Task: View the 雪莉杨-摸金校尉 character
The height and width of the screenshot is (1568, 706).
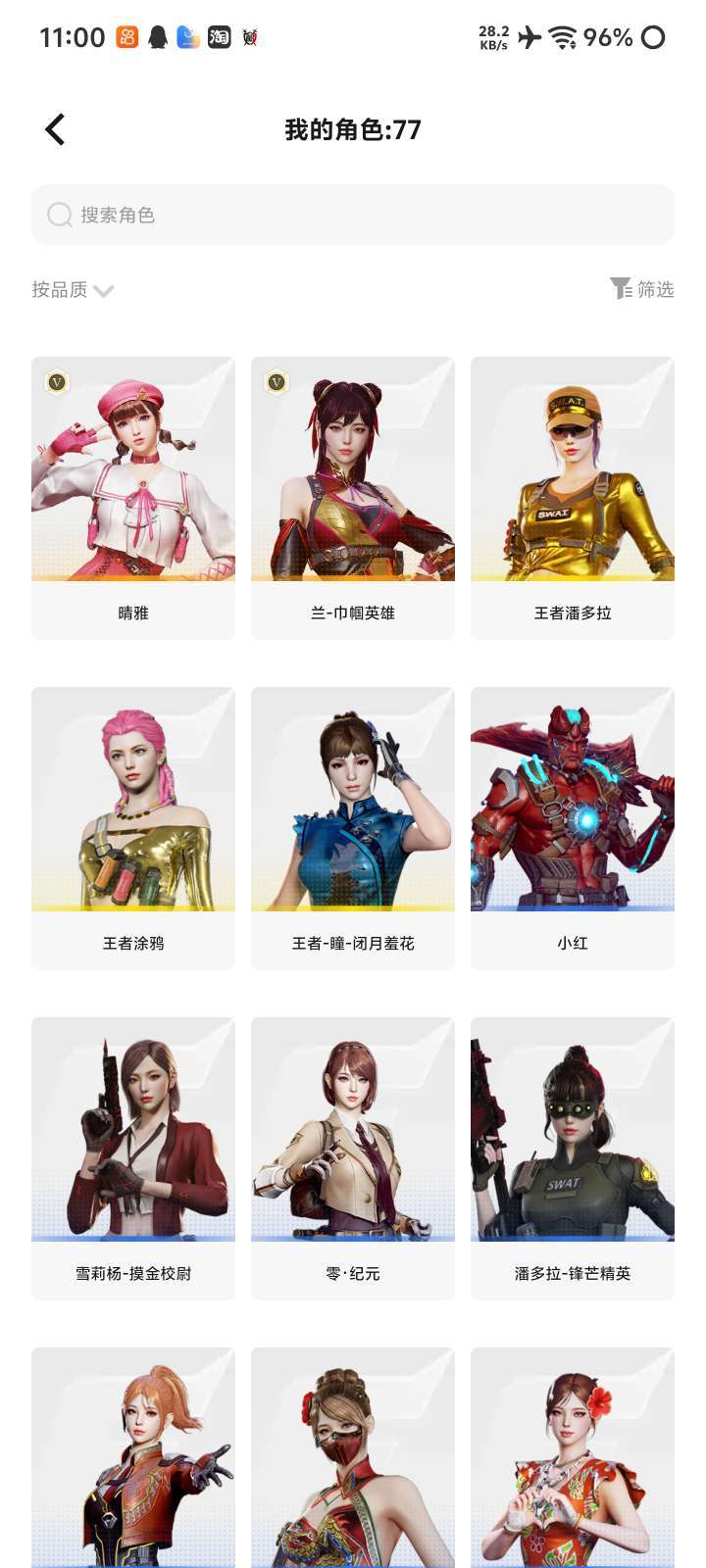Action: (x=133, y=1158)
